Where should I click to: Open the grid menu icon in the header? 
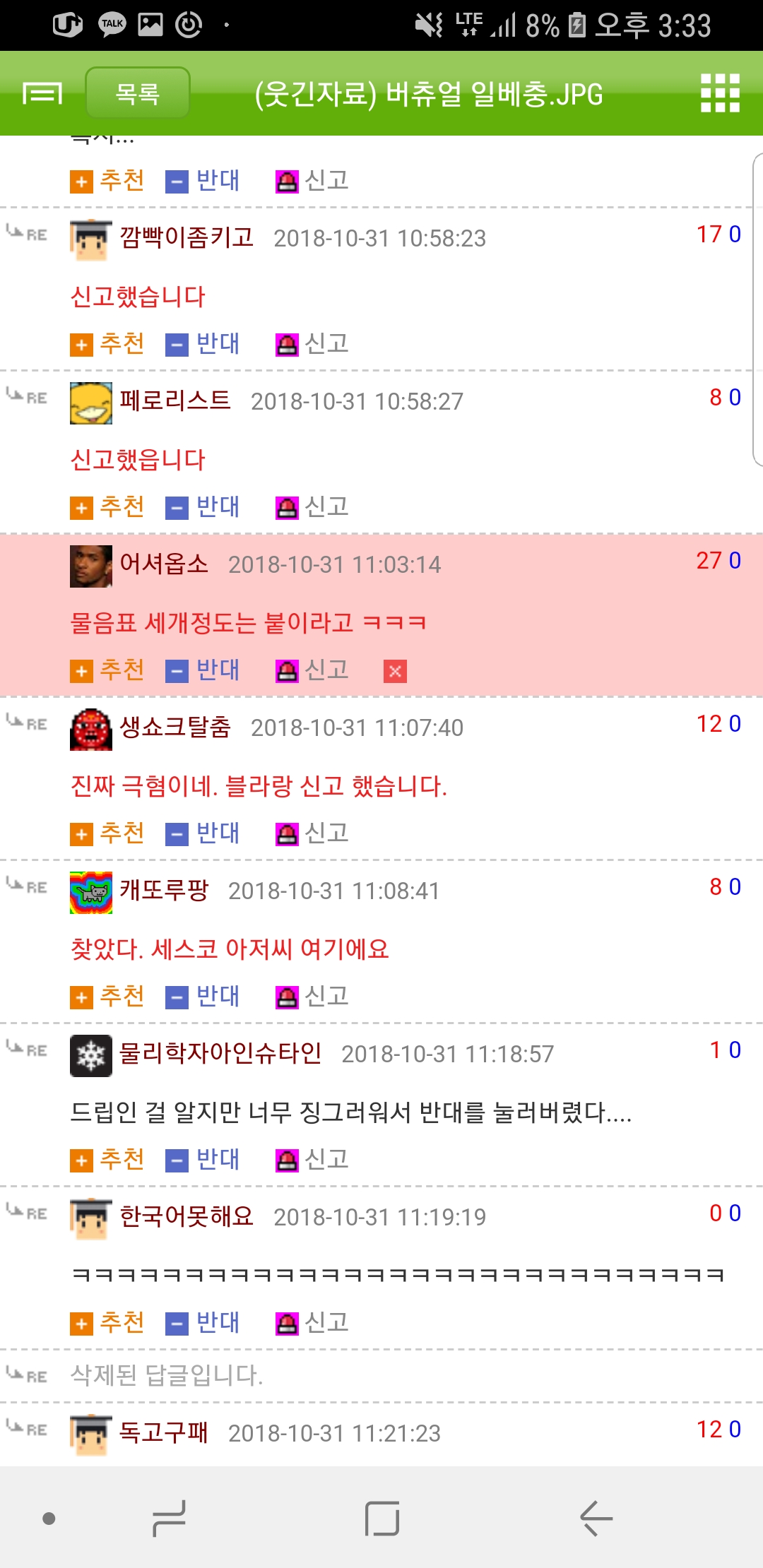(x=719, y=93)
